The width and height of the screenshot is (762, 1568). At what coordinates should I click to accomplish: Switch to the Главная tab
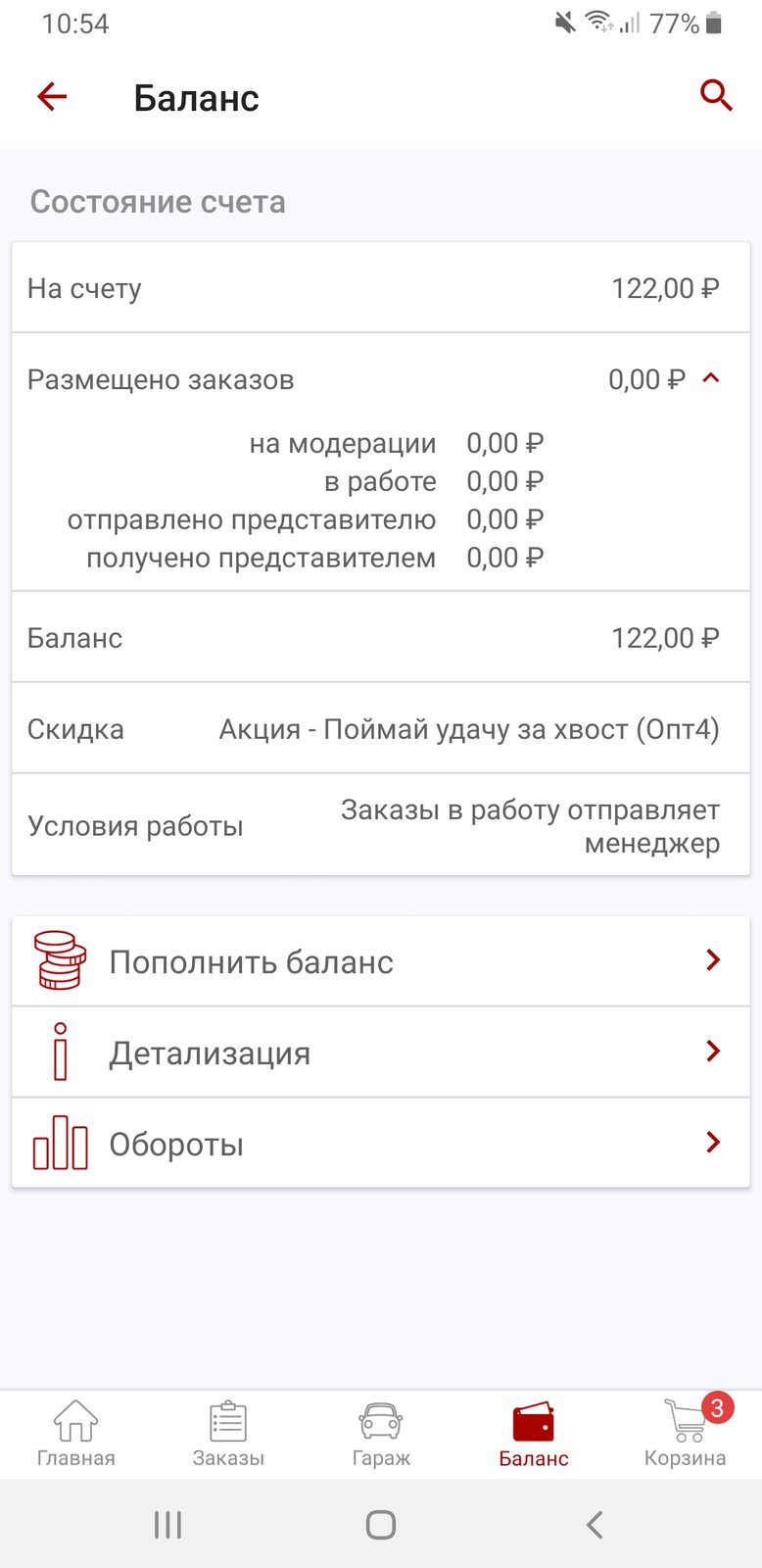[75, 1434]
